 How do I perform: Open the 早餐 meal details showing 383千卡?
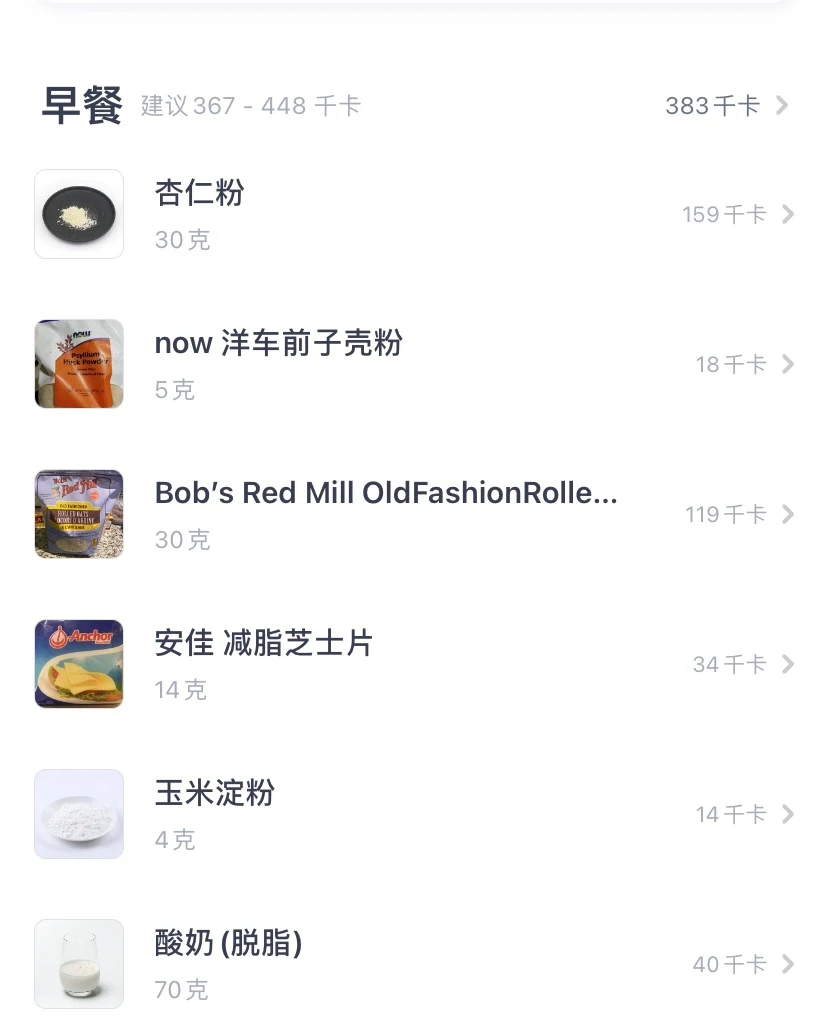click(726, 106)
